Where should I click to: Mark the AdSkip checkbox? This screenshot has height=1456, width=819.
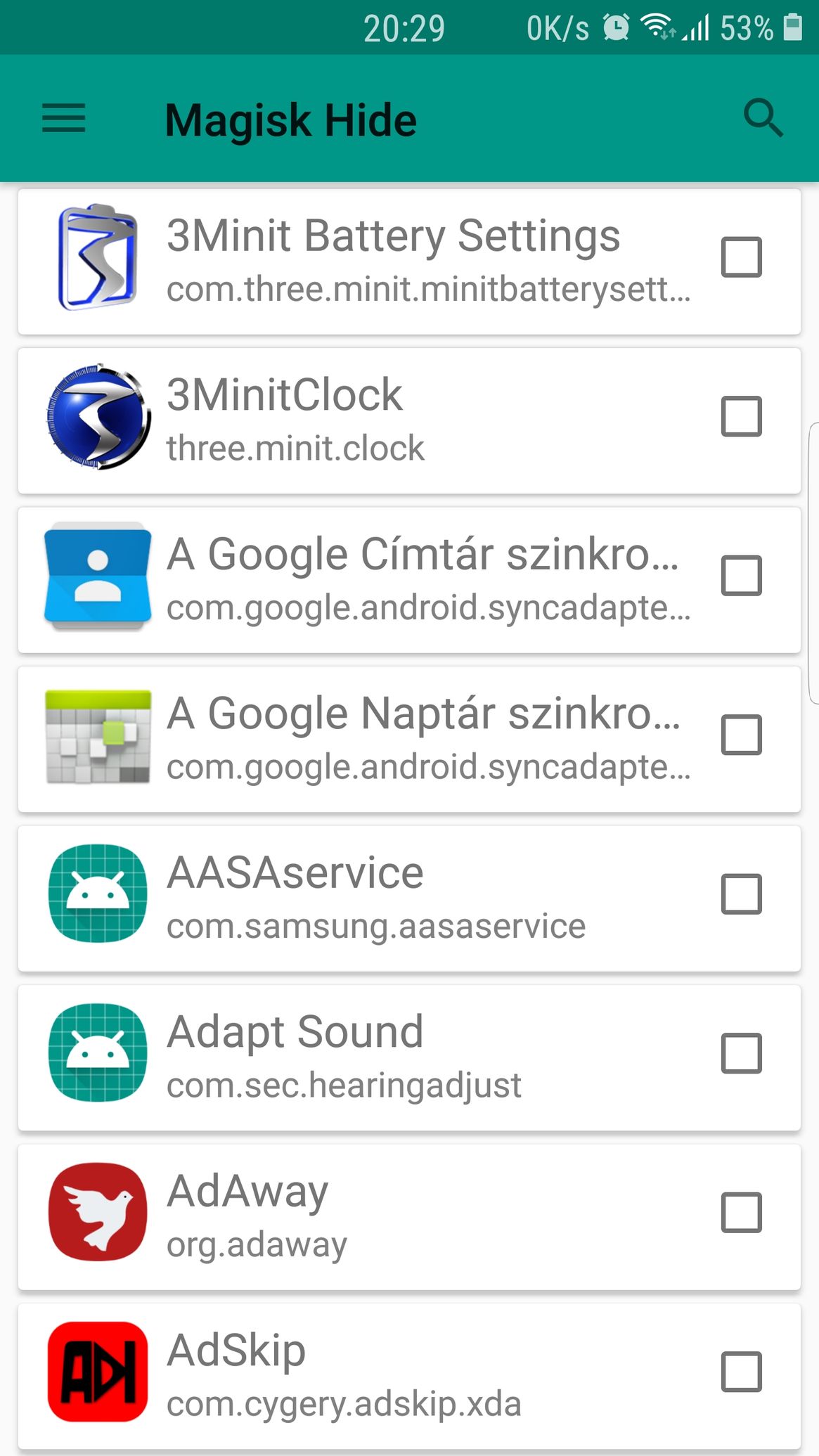point(742,1372)
